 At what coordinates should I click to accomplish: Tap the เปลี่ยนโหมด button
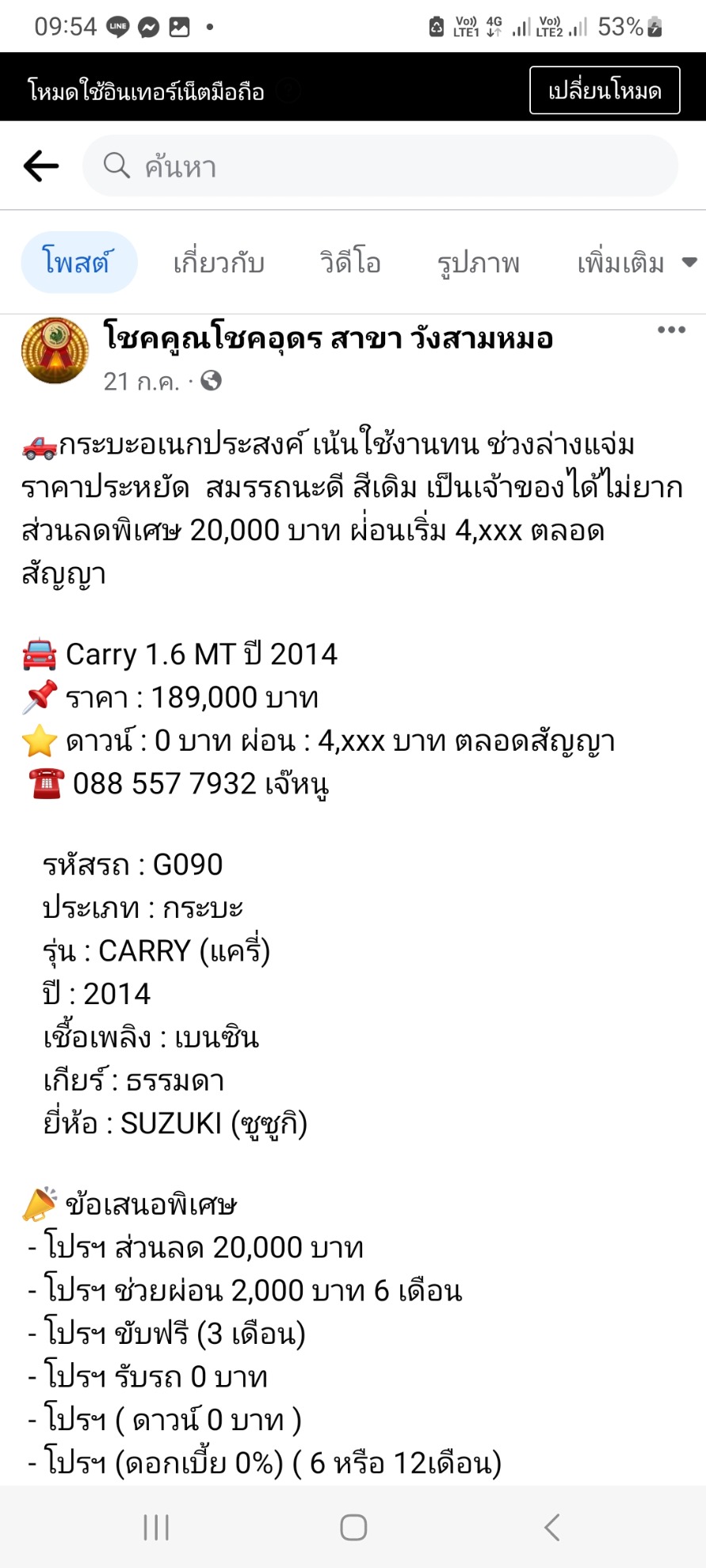[x=605, y=90]
